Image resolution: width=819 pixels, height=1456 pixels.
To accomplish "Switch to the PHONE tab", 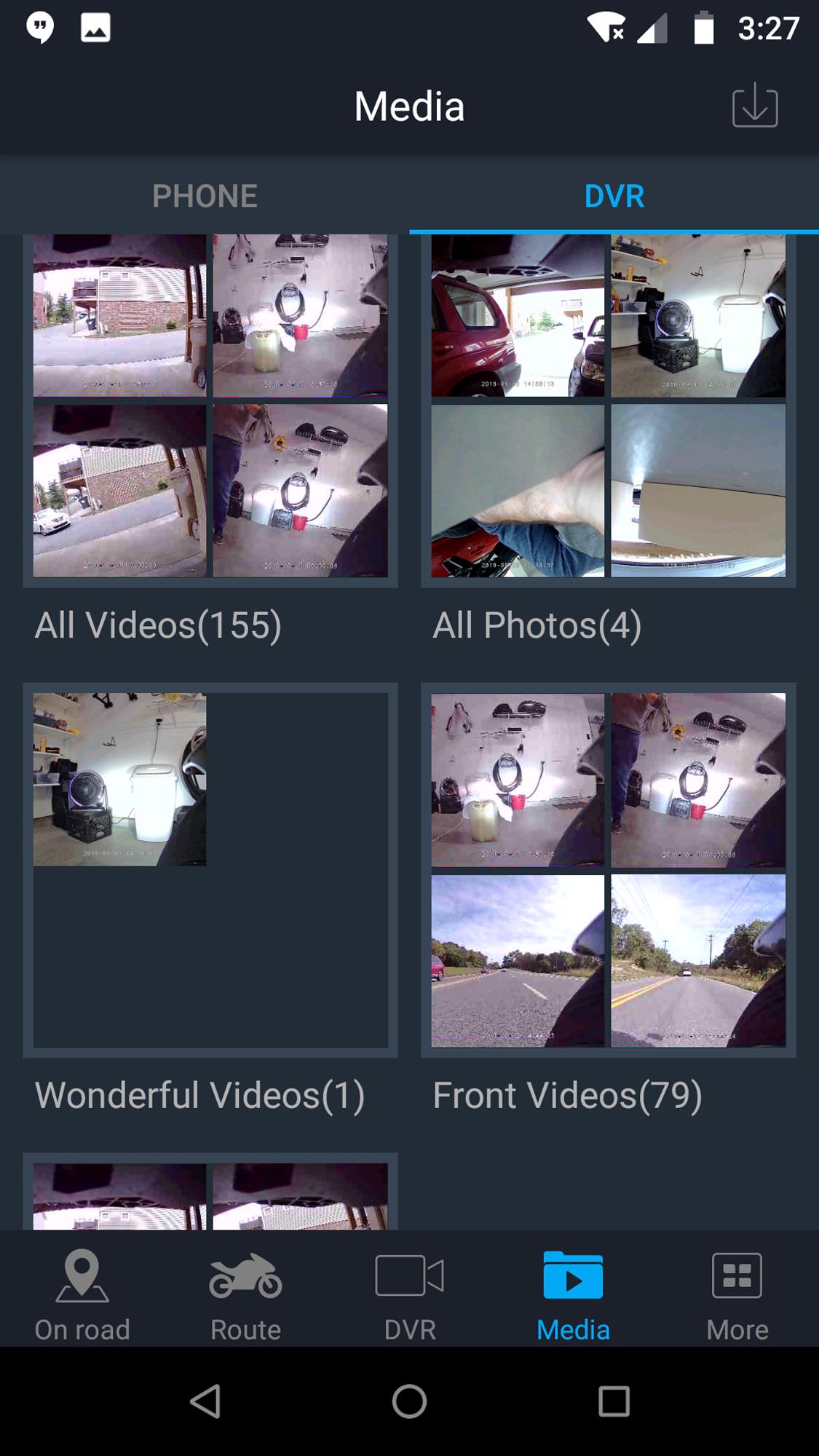I will tap(205, 196).
